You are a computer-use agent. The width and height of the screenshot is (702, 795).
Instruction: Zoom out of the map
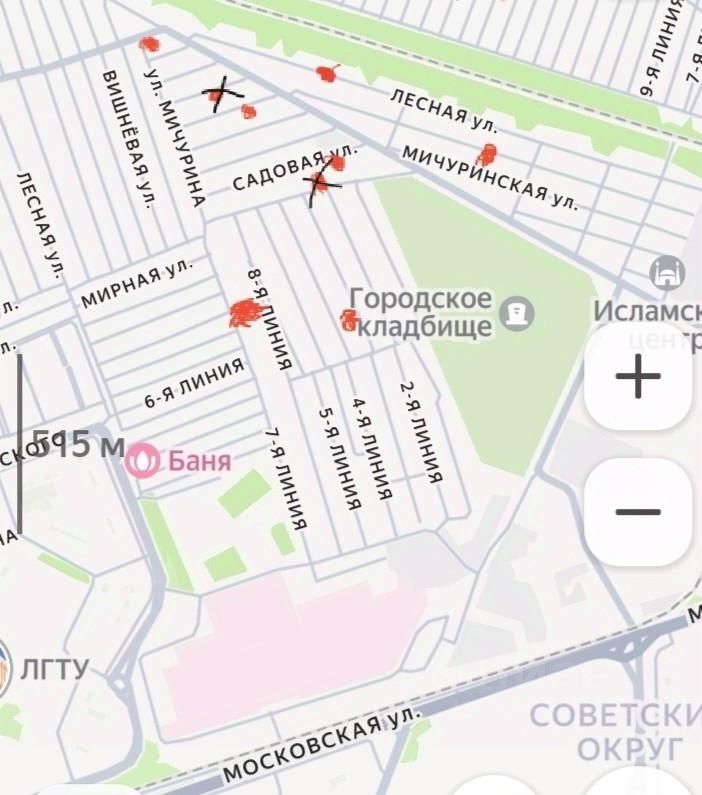[x=638, y=512]
